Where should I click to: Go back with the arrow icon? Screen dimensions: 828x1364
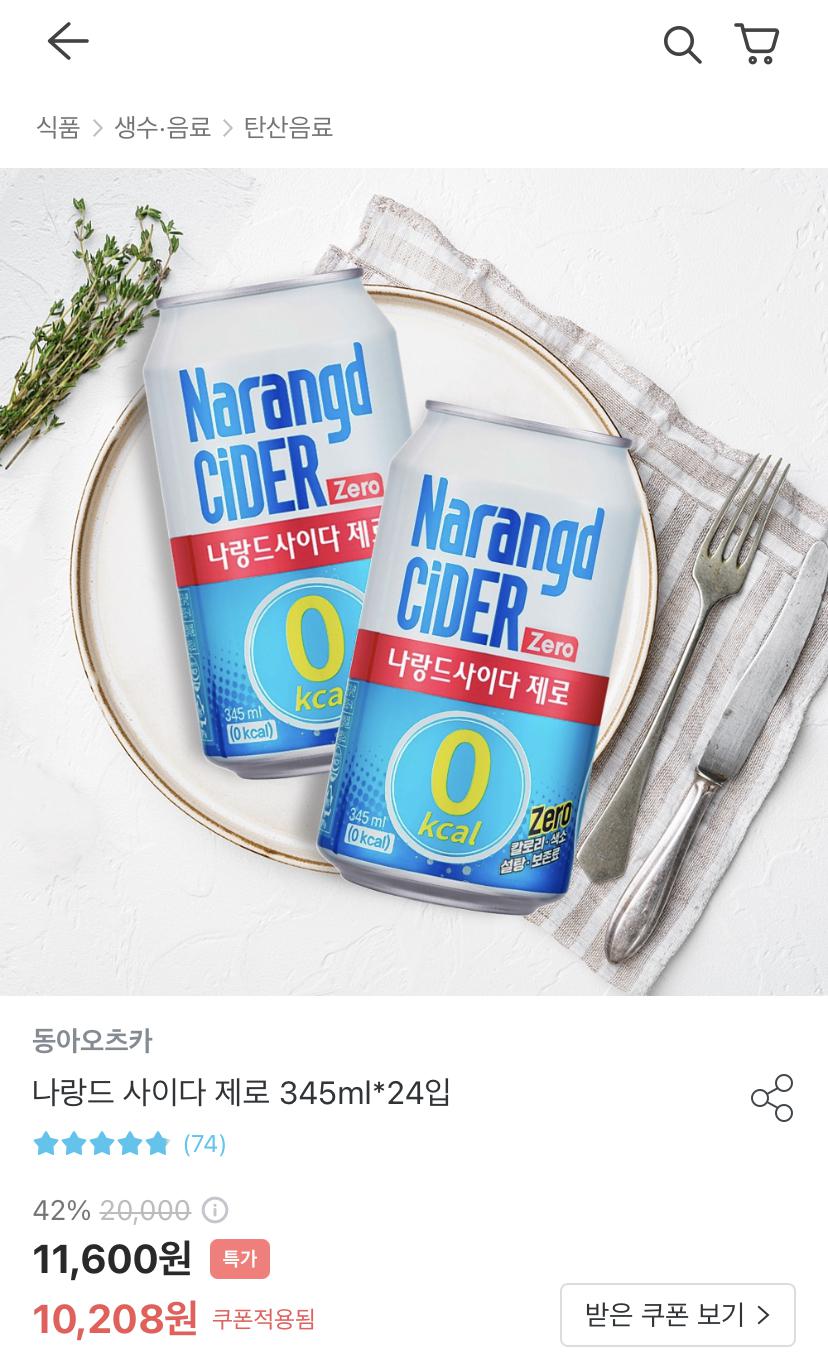68,42
